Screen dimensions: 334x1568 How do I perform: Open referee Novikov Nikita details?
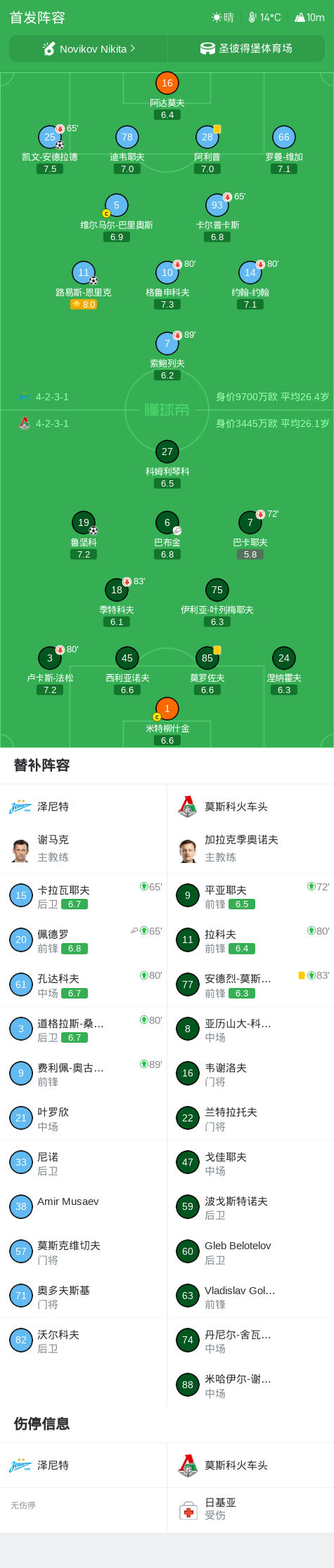pyautogui.click(x=89, y=48)
